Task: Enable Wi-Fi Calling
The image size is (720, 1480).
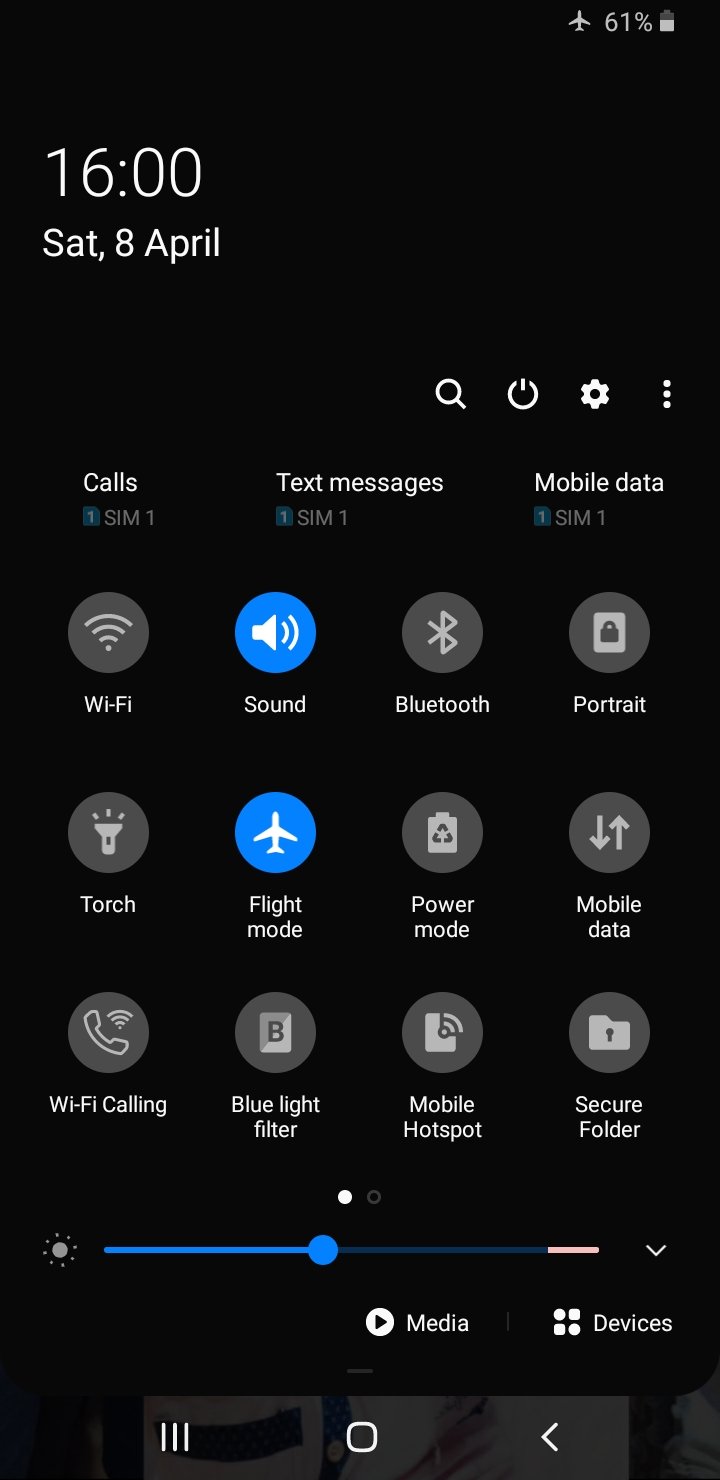Action: coord(108,1033)
